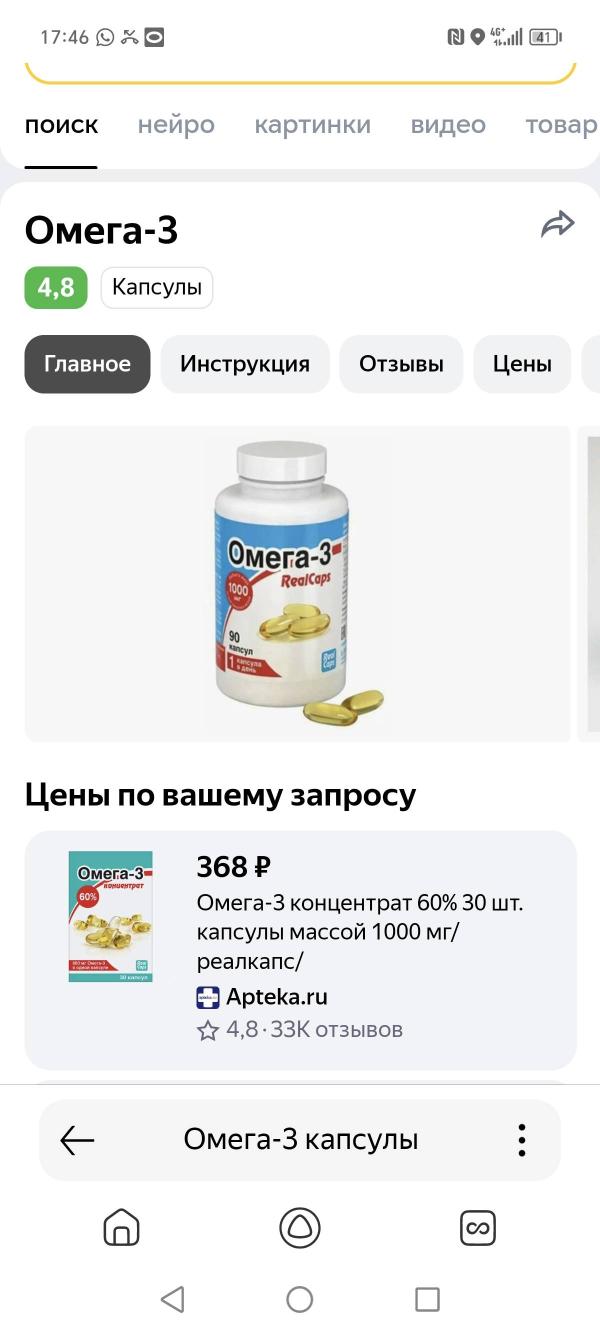600x1331 pixels.
Task: Select the Инструкция chip
Action: click(245, 364)
